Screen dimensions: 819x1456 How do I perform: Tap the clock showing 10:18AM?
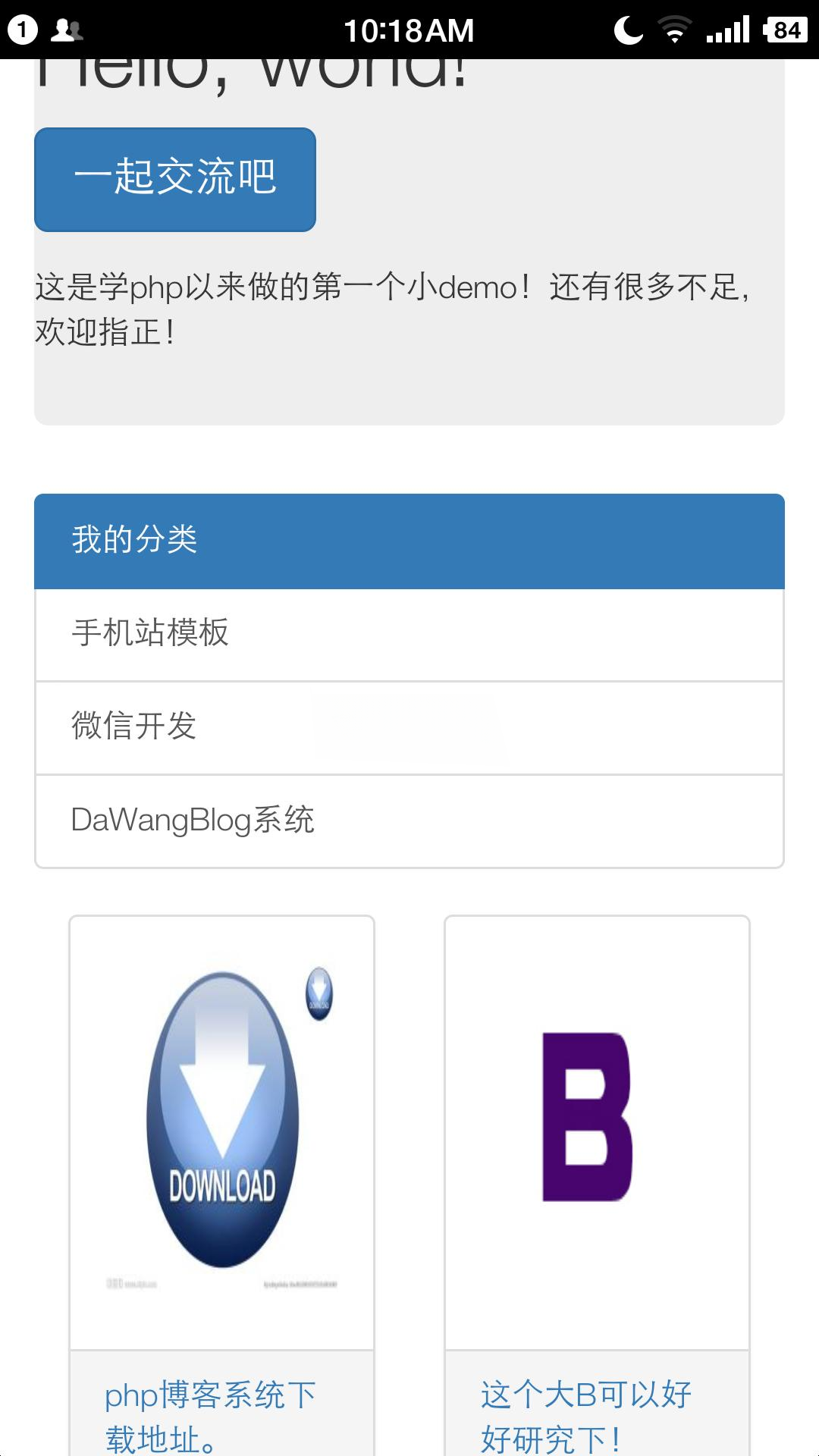point(409,30)
